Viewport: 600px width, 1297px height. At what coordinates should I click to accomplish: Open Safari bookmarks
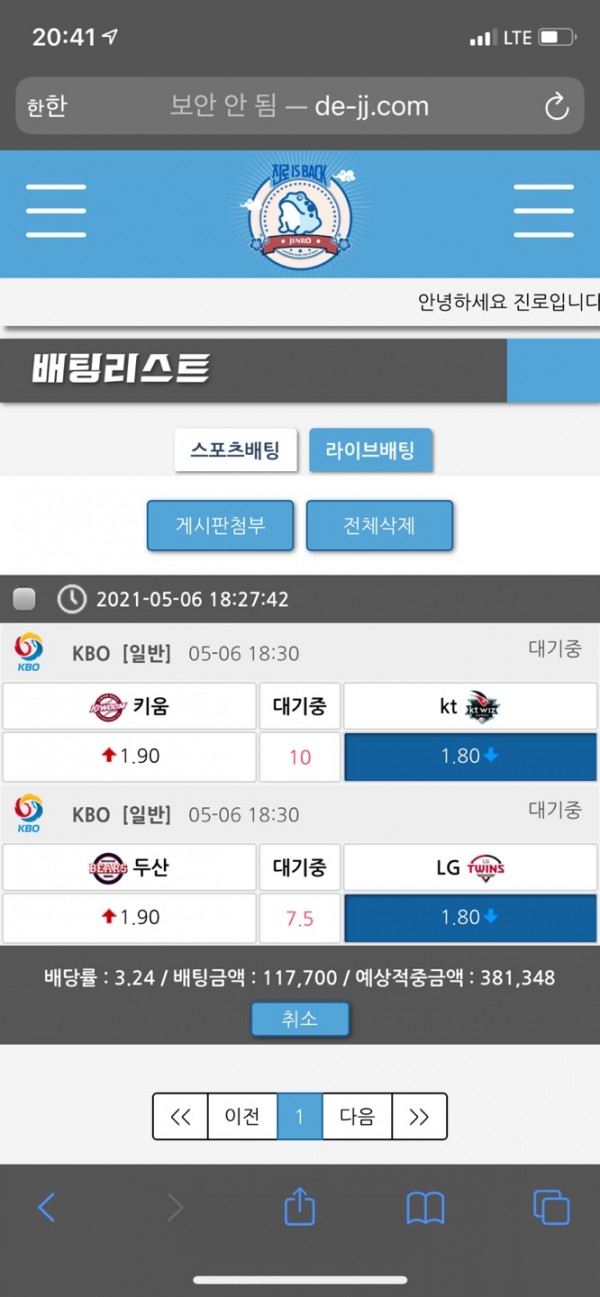point(425,1208)
